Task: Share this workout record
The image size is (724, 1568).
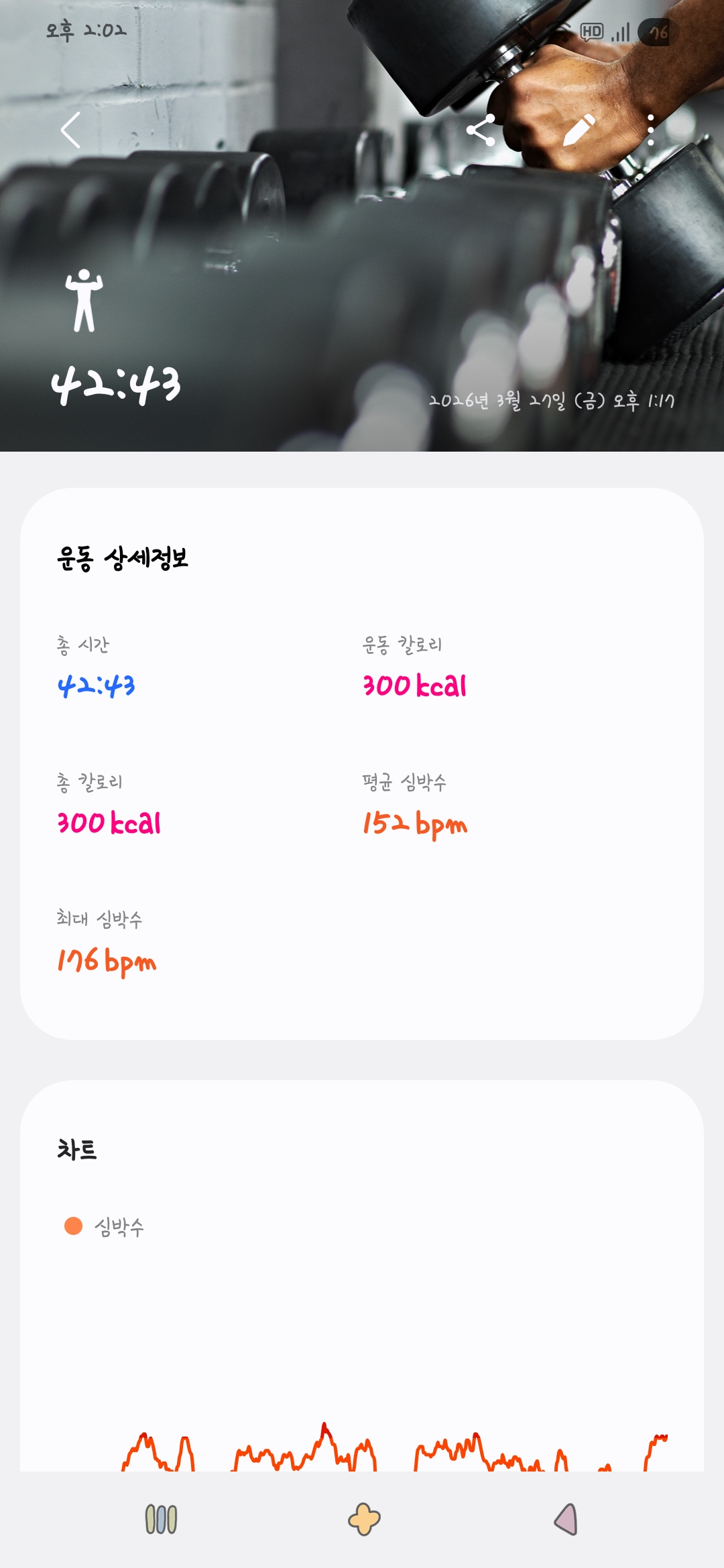Action: [x=481, y=130]
